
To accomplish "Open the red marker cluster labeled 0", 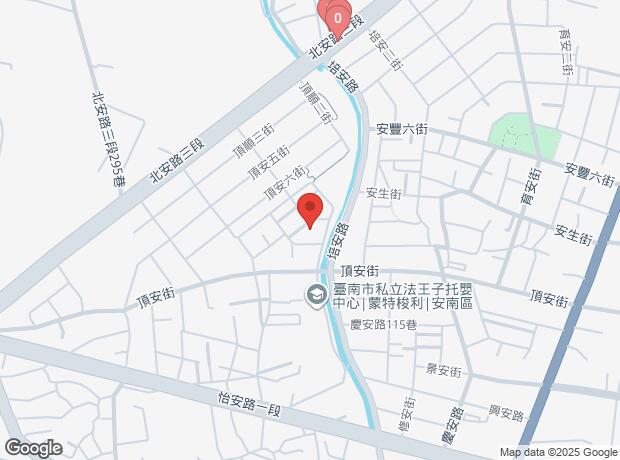I will coord(339,18).
